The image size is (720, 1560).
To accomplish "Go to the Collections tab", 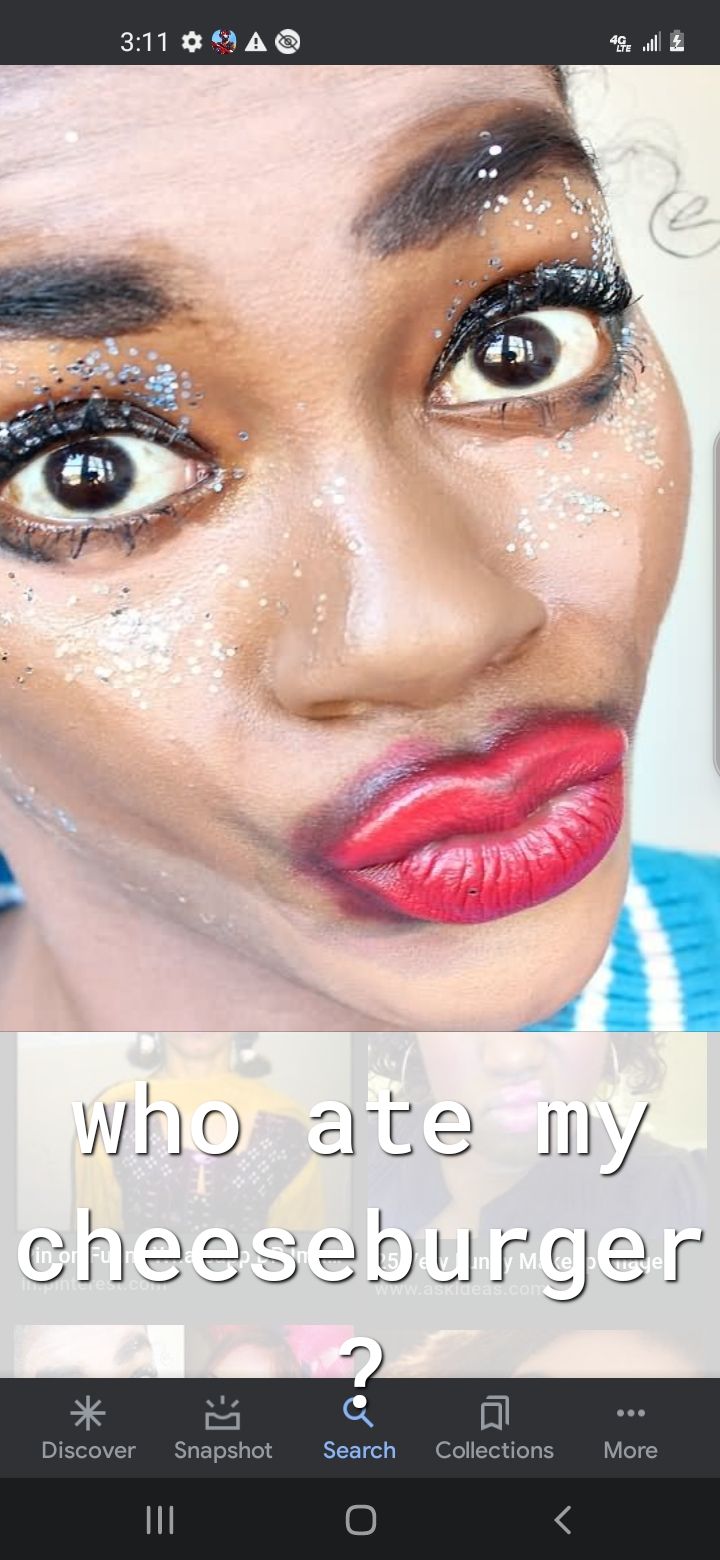I will click(494, 1428).
